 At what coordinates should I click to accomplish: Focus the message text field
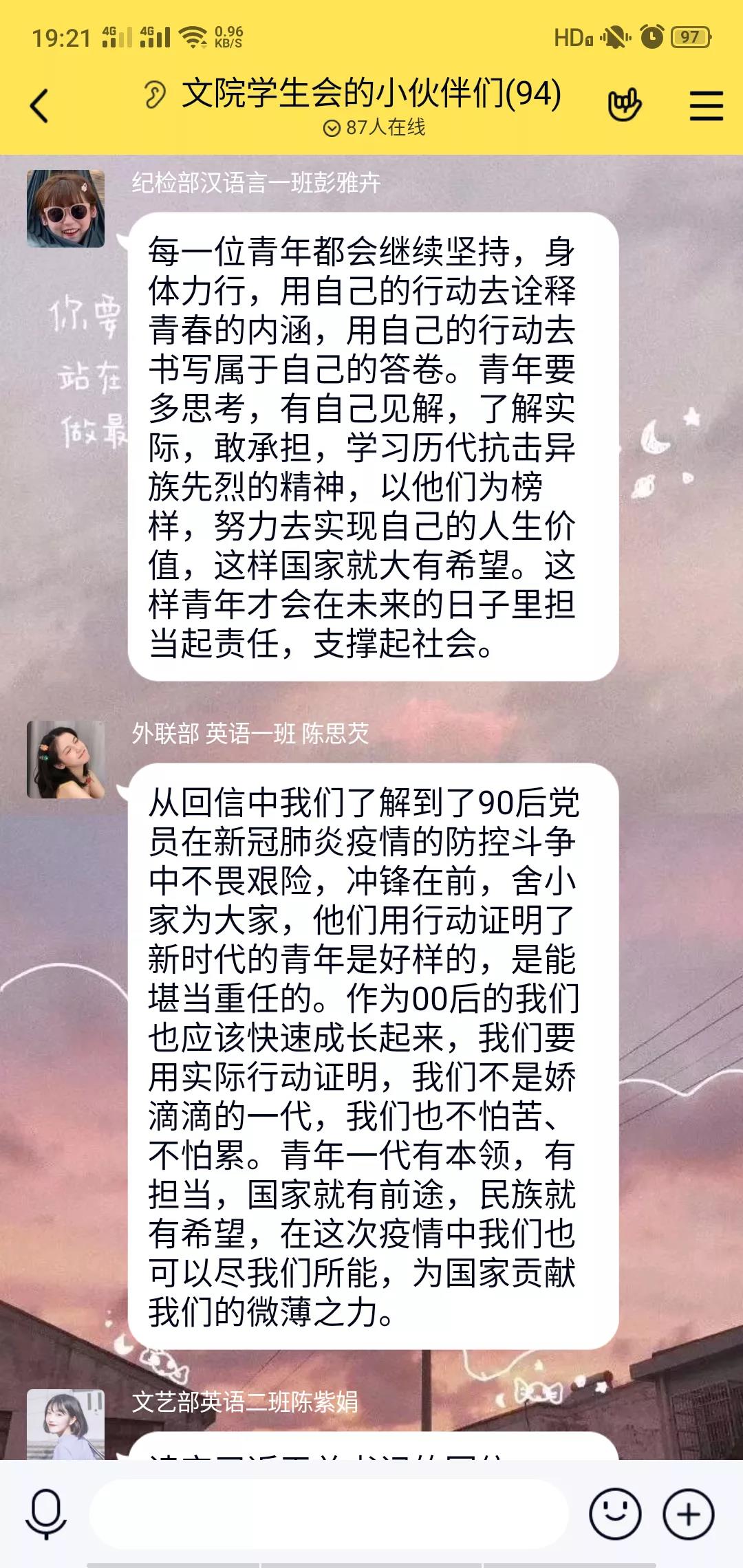[329, 1514]
